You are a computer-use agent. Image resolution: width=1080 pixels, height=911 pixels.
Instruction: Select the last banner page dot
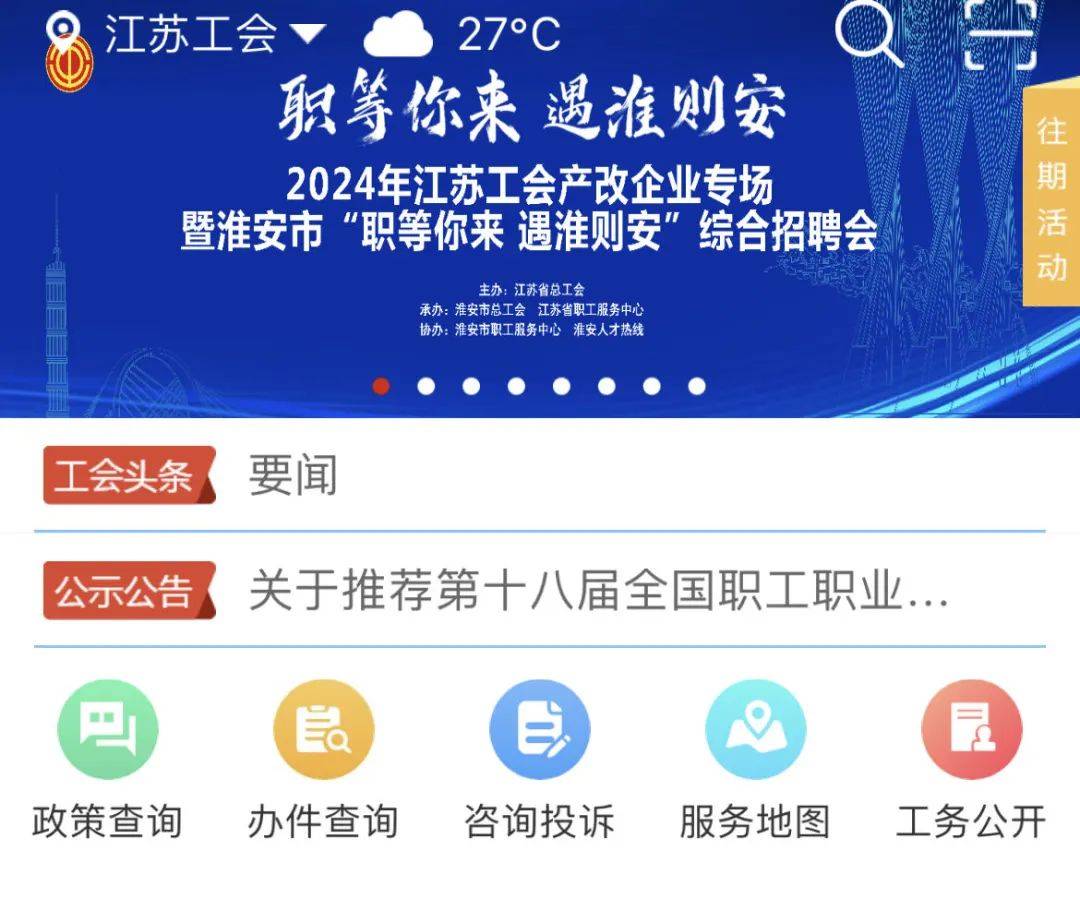point(697,386)
